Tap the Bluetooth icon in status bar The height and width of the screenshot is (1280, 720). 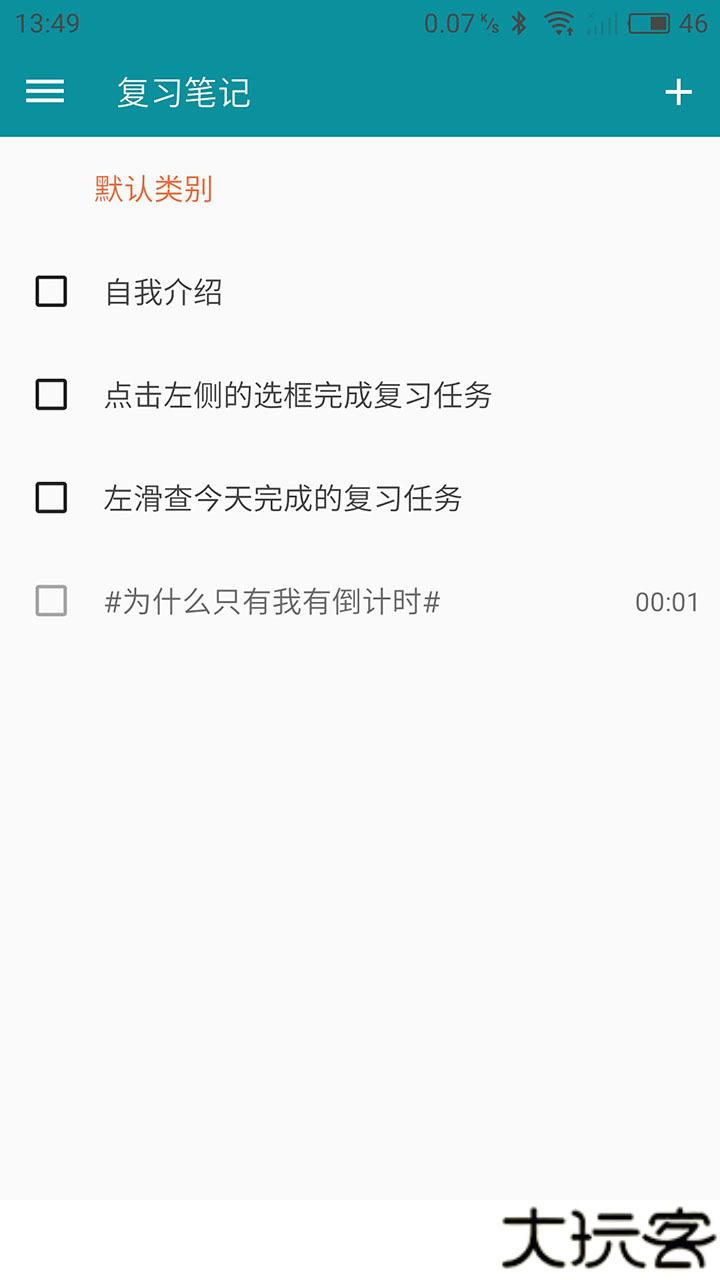521,22
